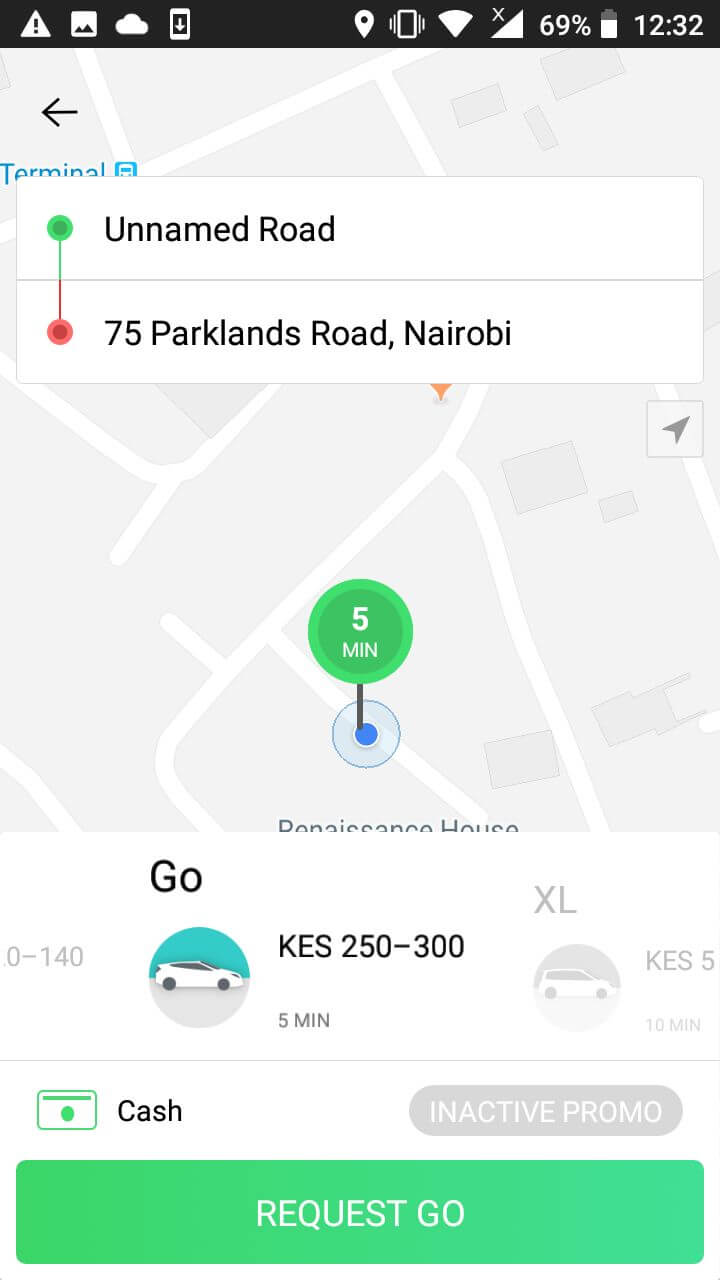
Task: Select the Go ride option
Action: pyautogui.click(x=306, y=945)
